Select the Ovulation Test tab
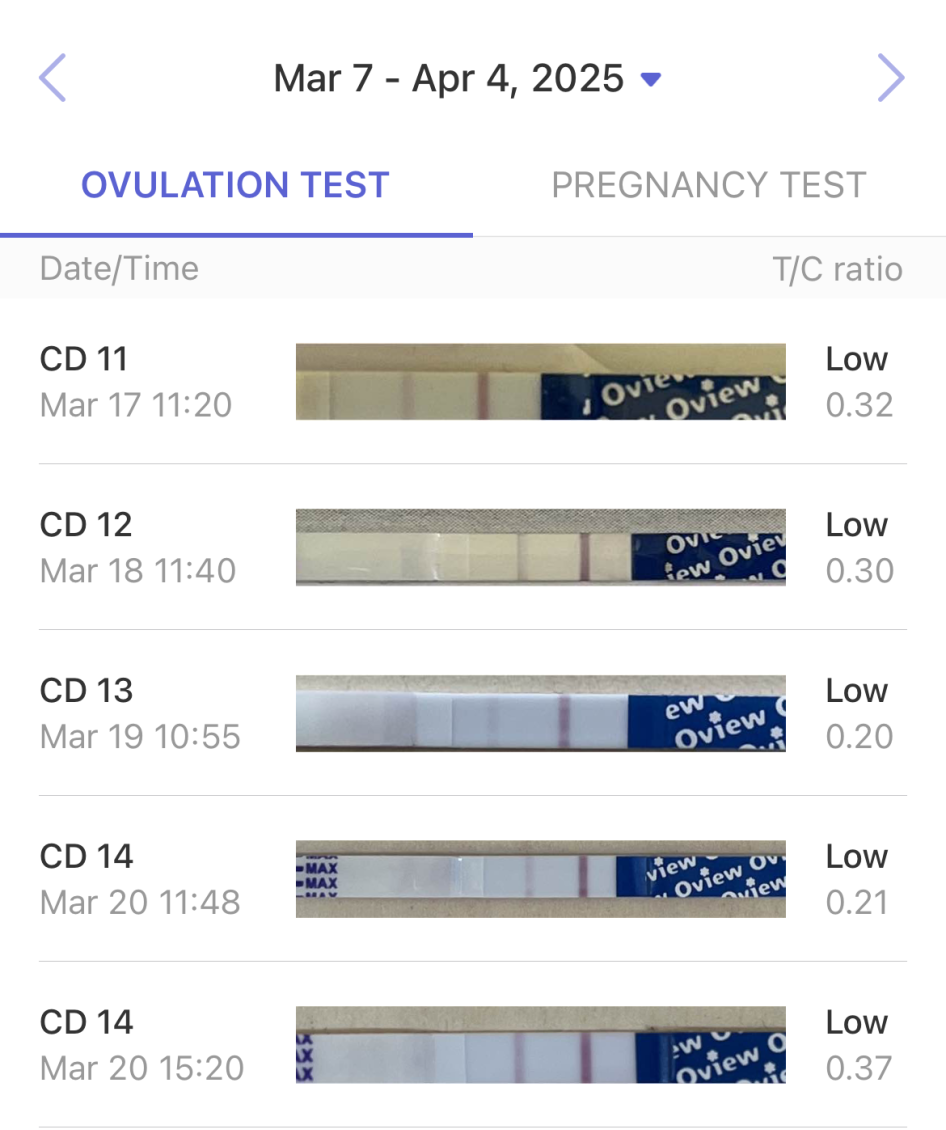This screenshot has width=946, height=1130. coord(235,186)
